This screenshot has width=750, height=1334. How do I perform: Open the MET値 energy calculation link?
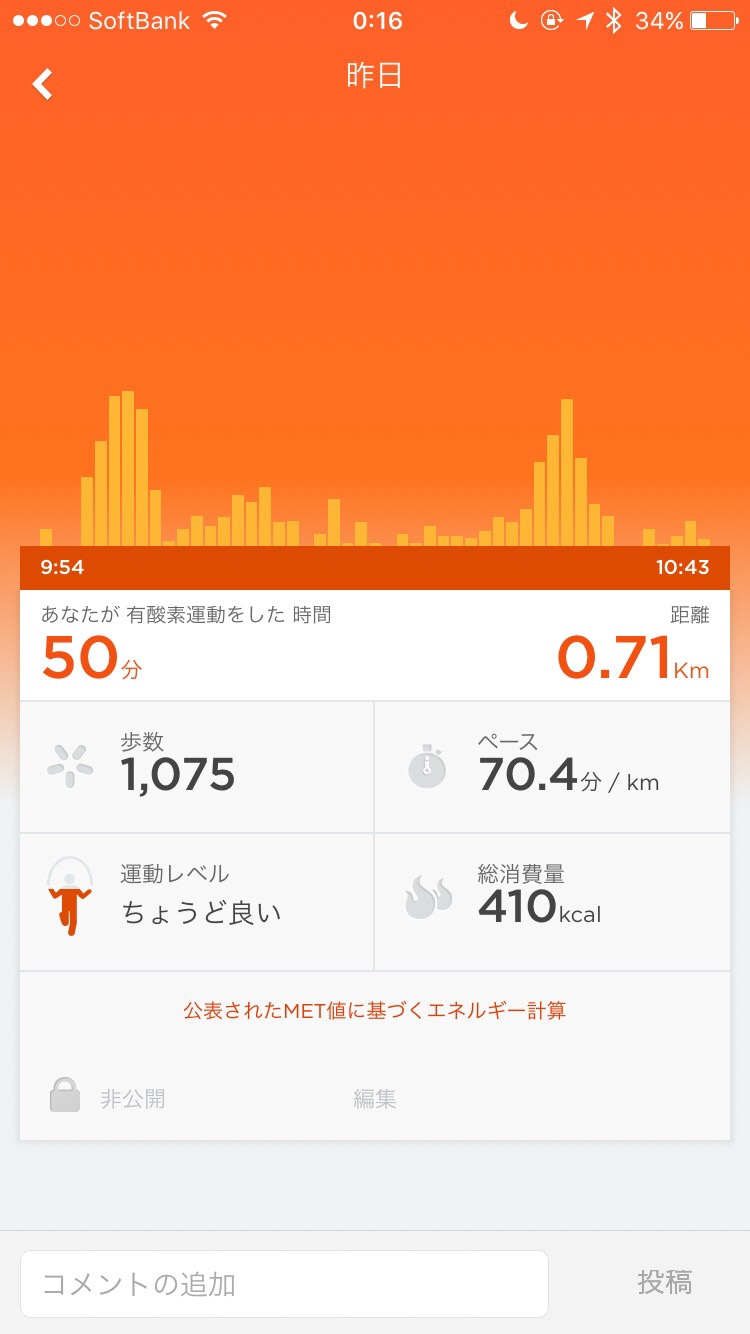coord(375,1010)
